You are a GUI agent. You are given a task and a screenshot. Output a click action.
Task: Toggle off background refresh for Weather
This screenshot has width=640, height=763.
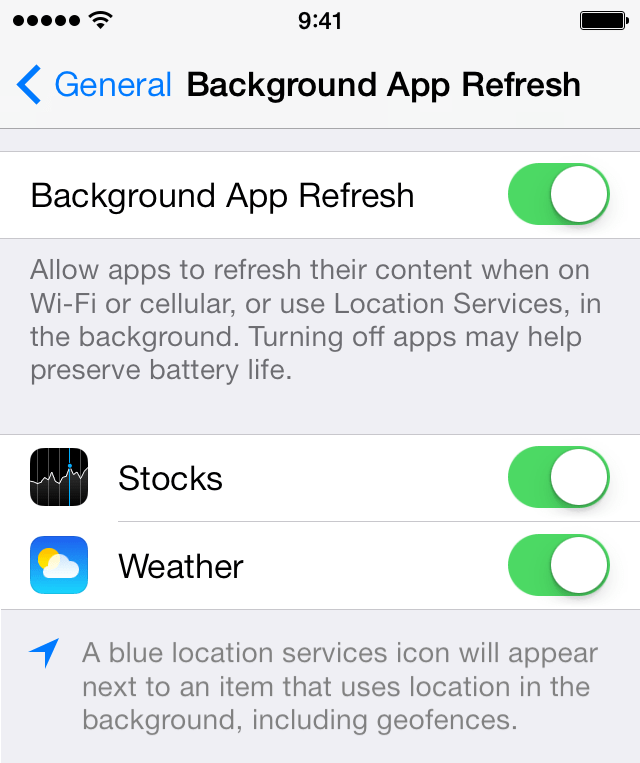pos(559,566)
